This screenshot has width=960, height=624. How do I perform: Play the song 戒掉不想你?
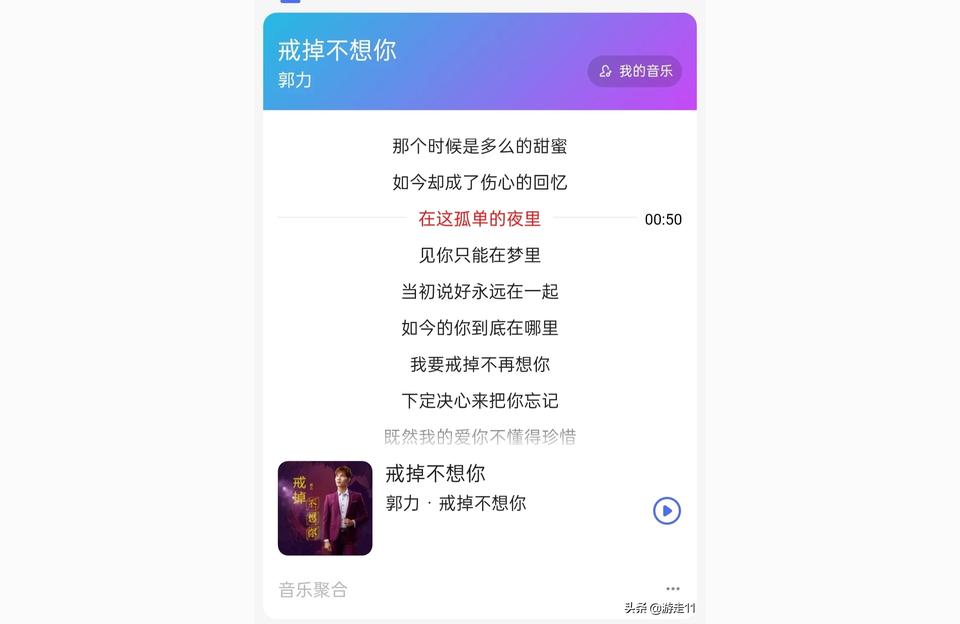[x=666, y=511]
